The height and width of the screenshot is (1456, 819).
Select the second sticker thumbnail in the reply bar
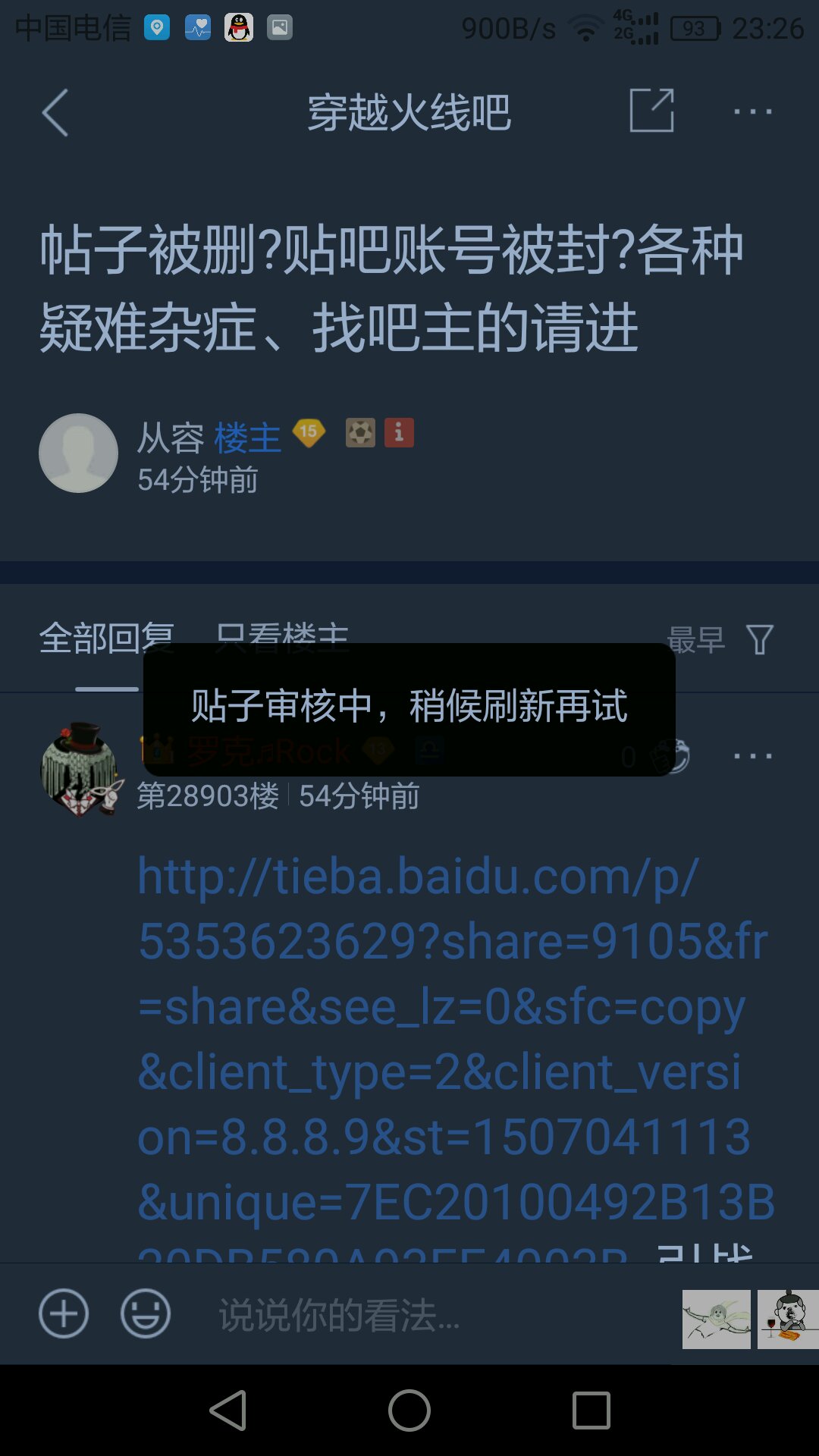(788, 1319)
